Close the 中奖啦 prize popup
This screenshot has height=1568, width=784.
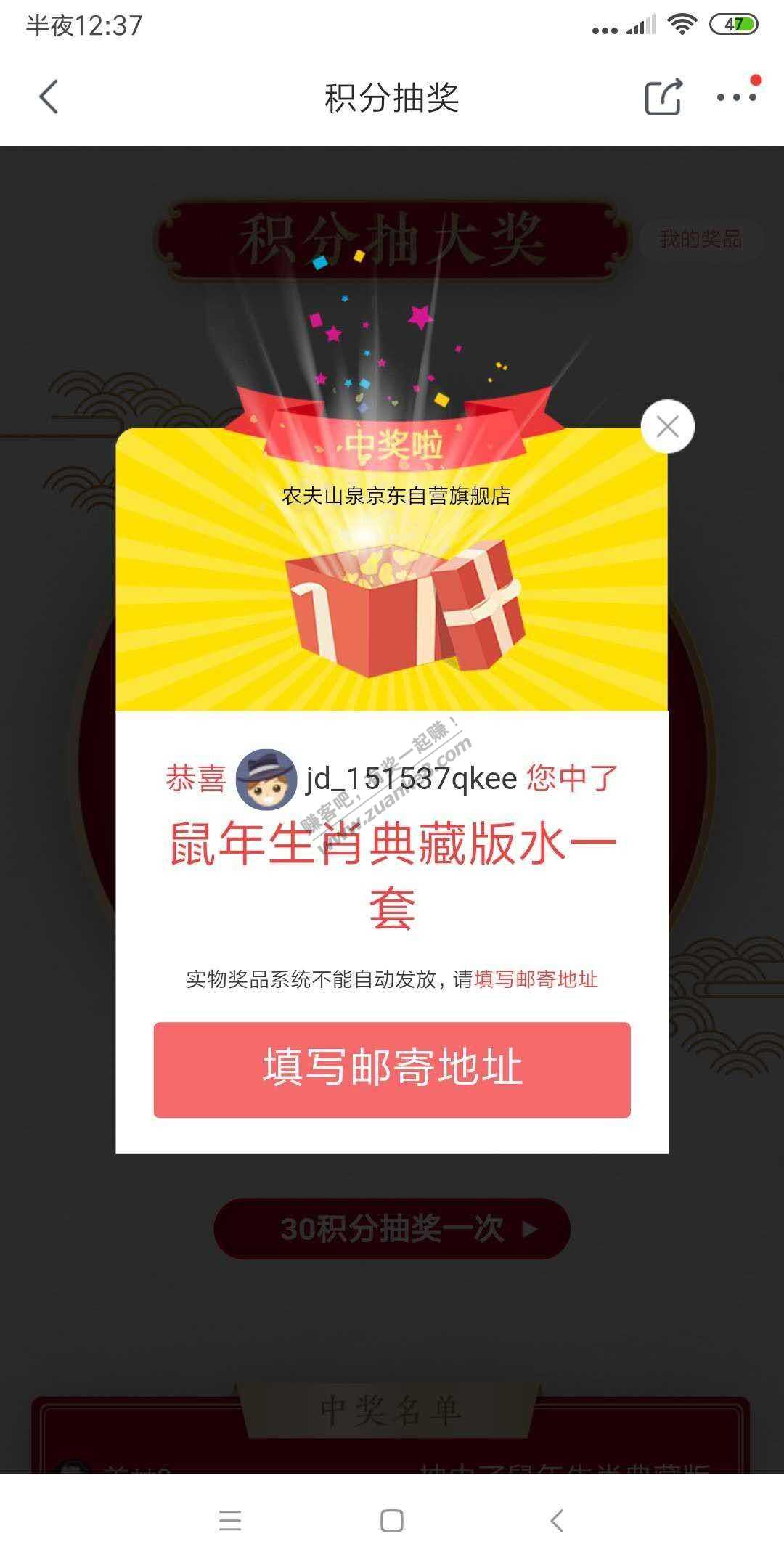667,427
